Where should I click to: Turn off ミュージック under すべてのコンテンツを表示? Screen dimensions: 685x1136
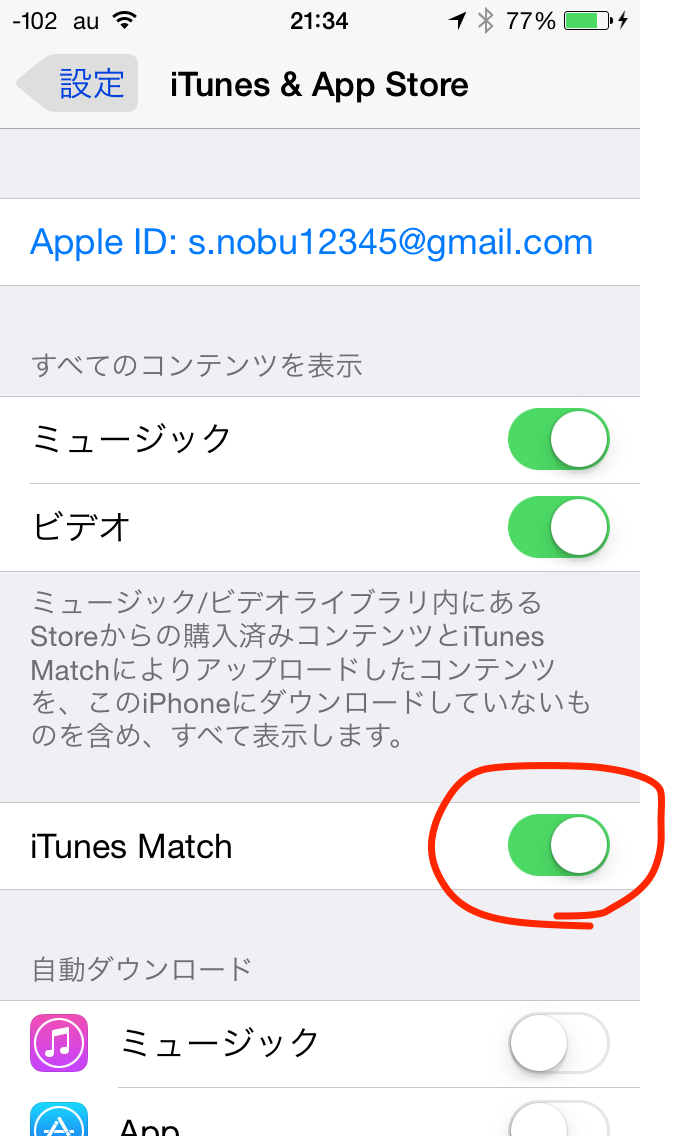(558, 440)
